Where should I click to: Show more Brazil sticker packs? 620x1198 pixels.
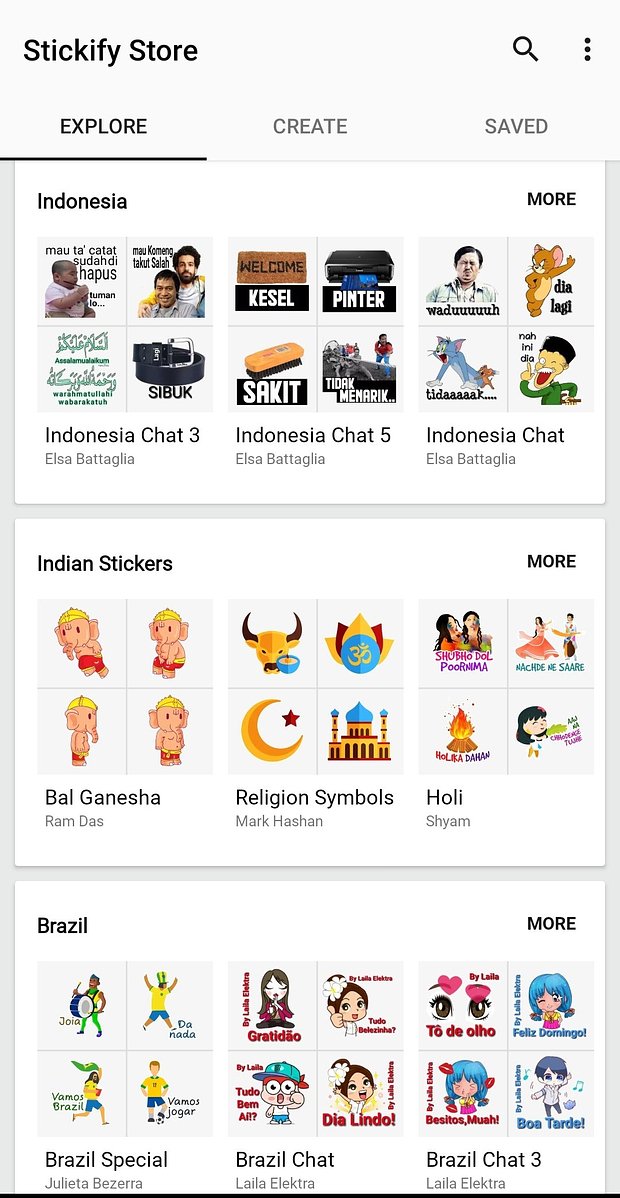(551, 923)
